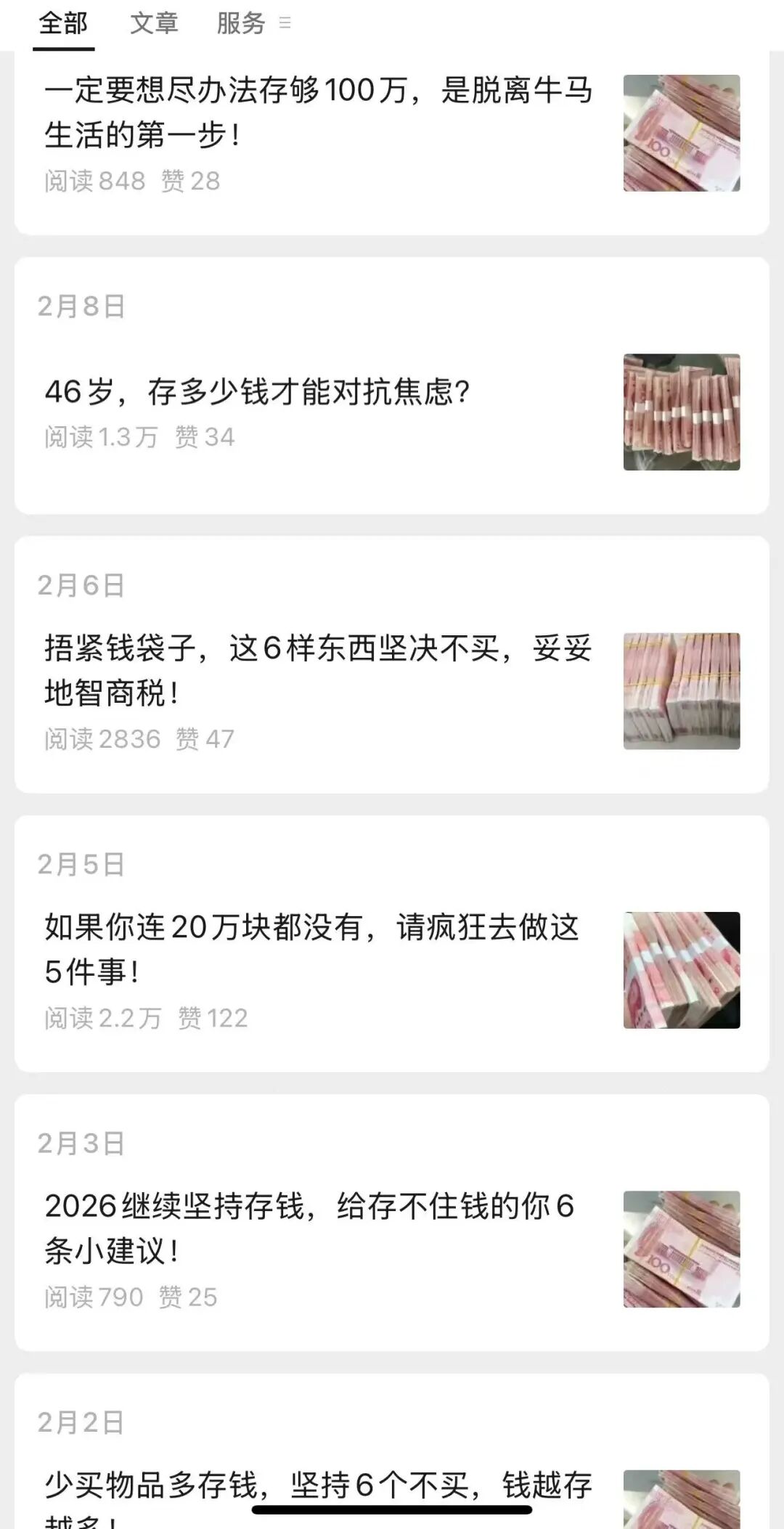
Task: Click the 2月8日 date label
Action: pos(81,305)
